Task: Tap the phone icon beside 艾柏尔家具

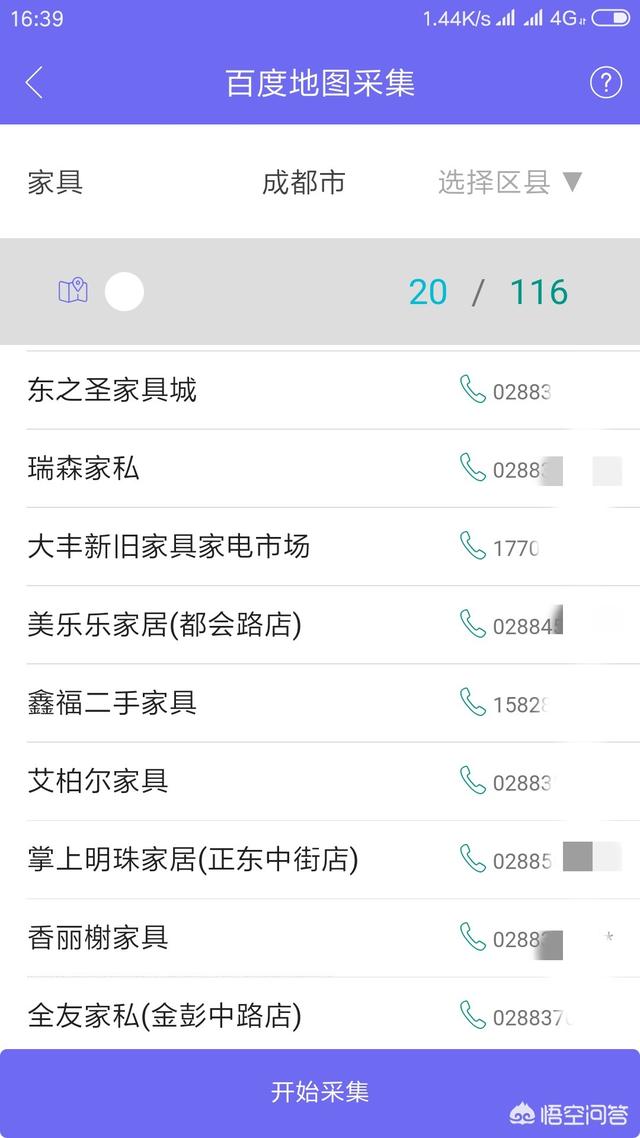Action: (x=472, y=780)
